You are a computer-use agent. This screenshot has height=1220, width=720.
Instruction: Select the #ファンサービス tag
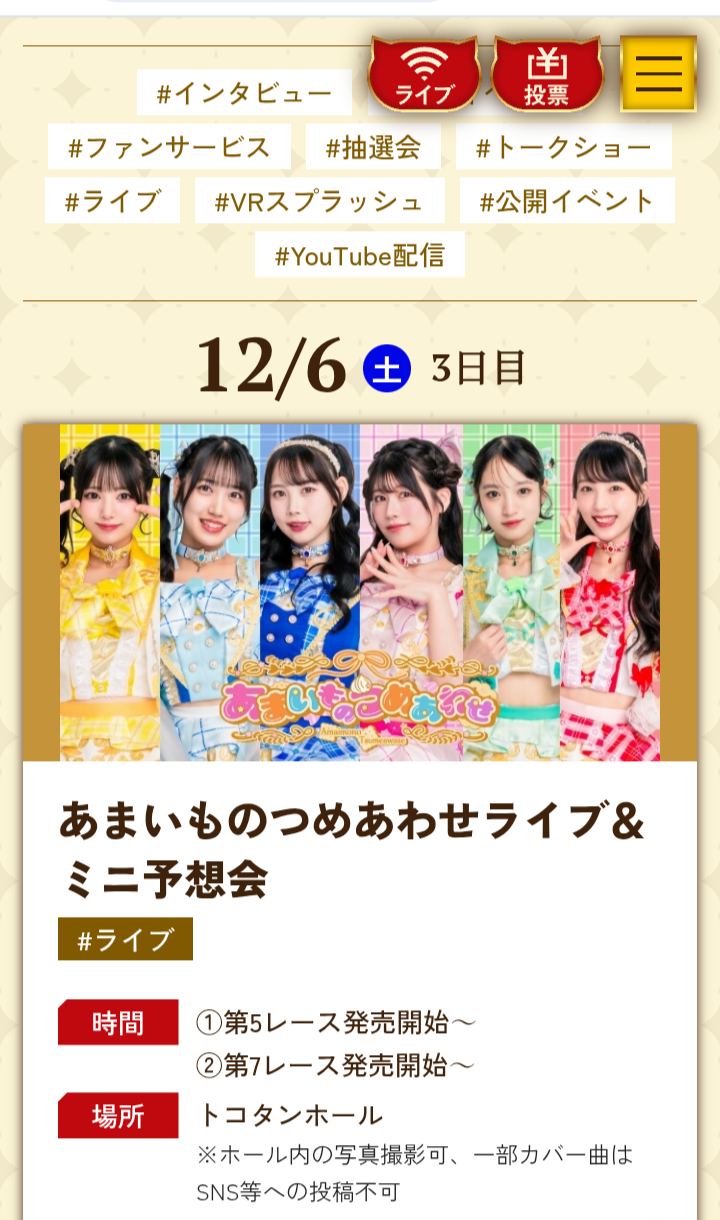coord(169,148)
